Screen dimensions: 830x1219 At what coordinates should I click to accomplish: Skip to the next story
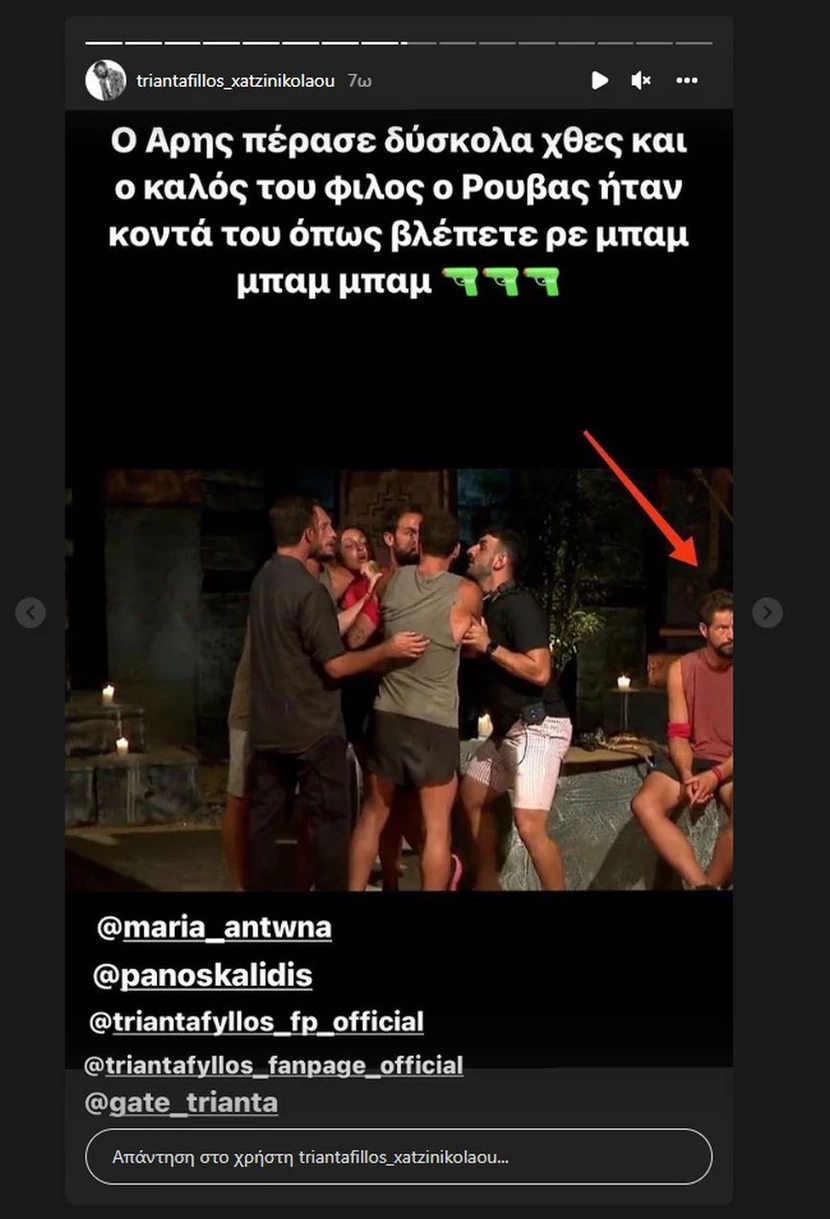[x=767, y=612]
